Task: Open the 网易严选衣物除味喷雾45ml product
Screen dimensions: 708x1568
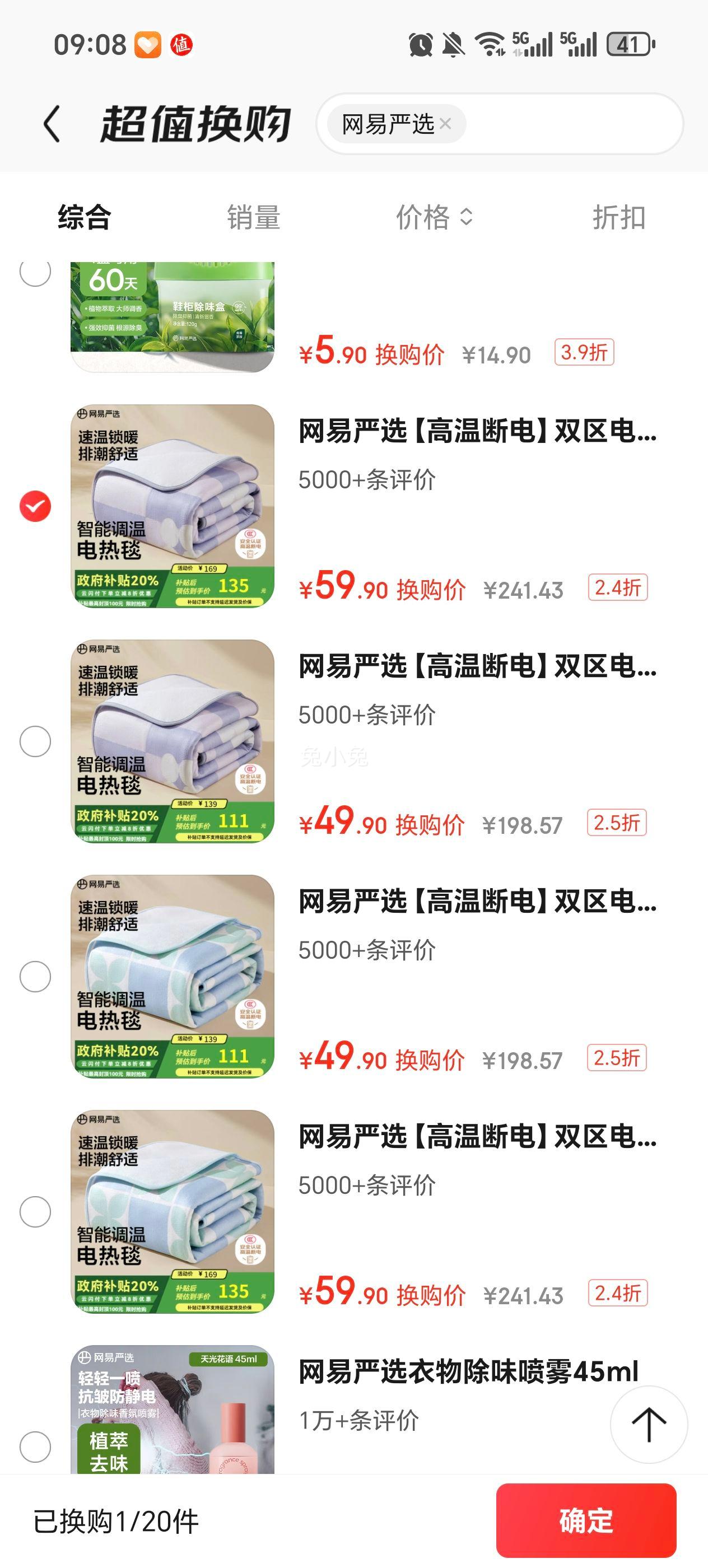Action: click(x=468, y=1372)
